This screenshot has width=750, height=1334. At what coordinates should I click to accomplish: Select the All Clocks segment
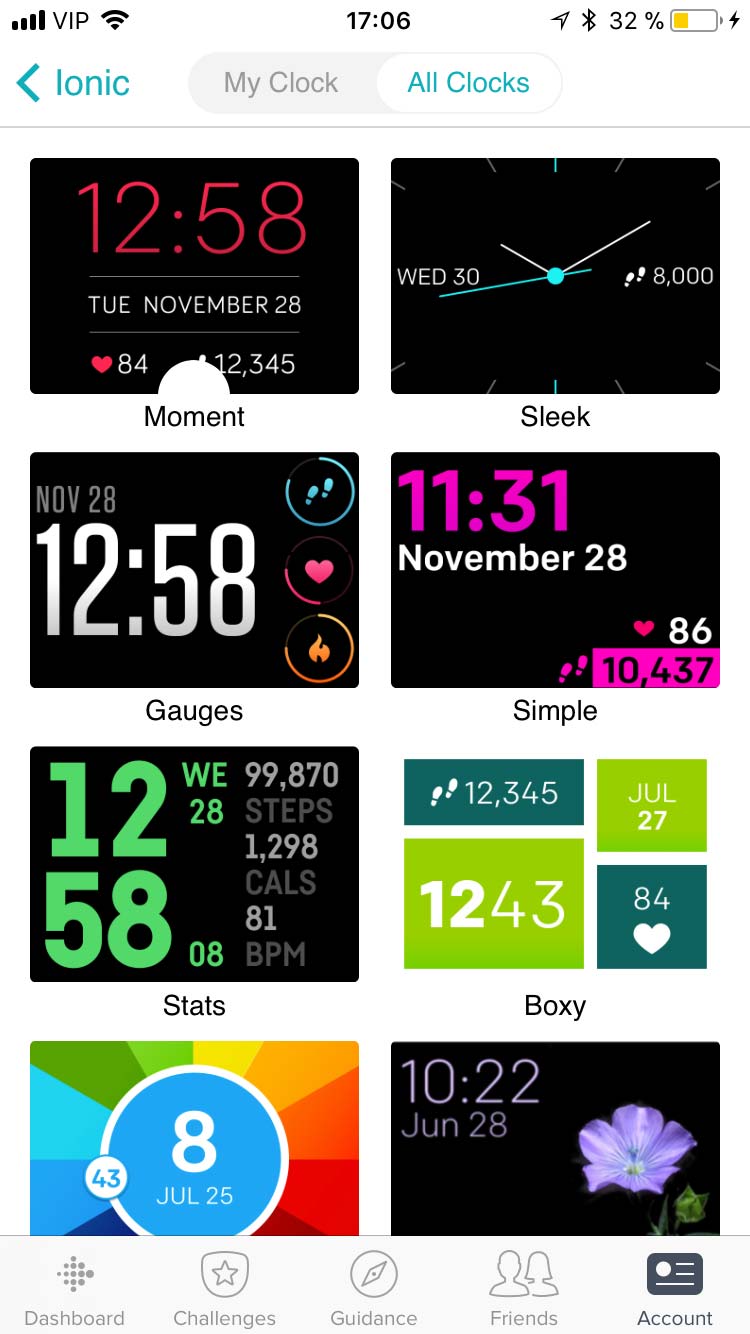468,83
